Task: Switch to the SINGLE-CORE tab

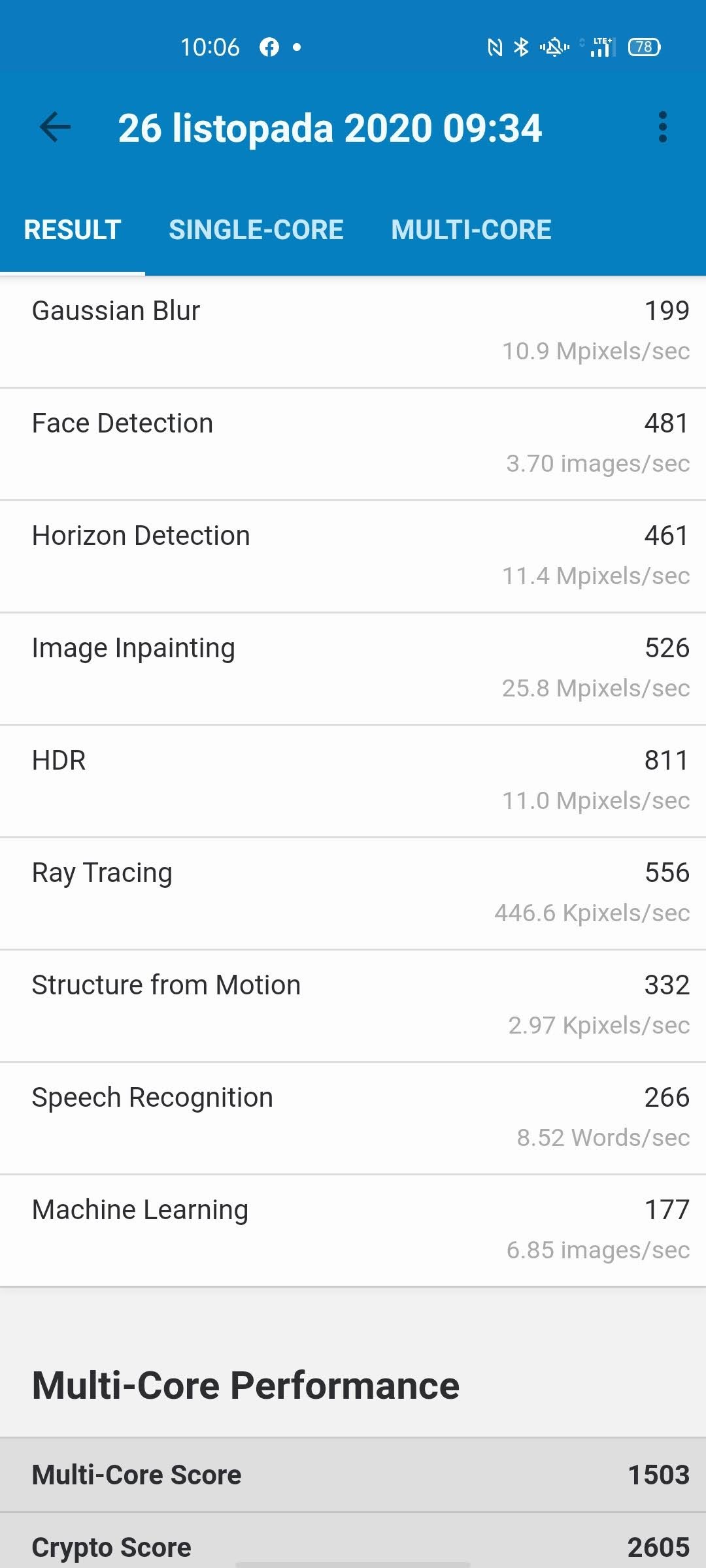Action: click(x=256, y=230)
